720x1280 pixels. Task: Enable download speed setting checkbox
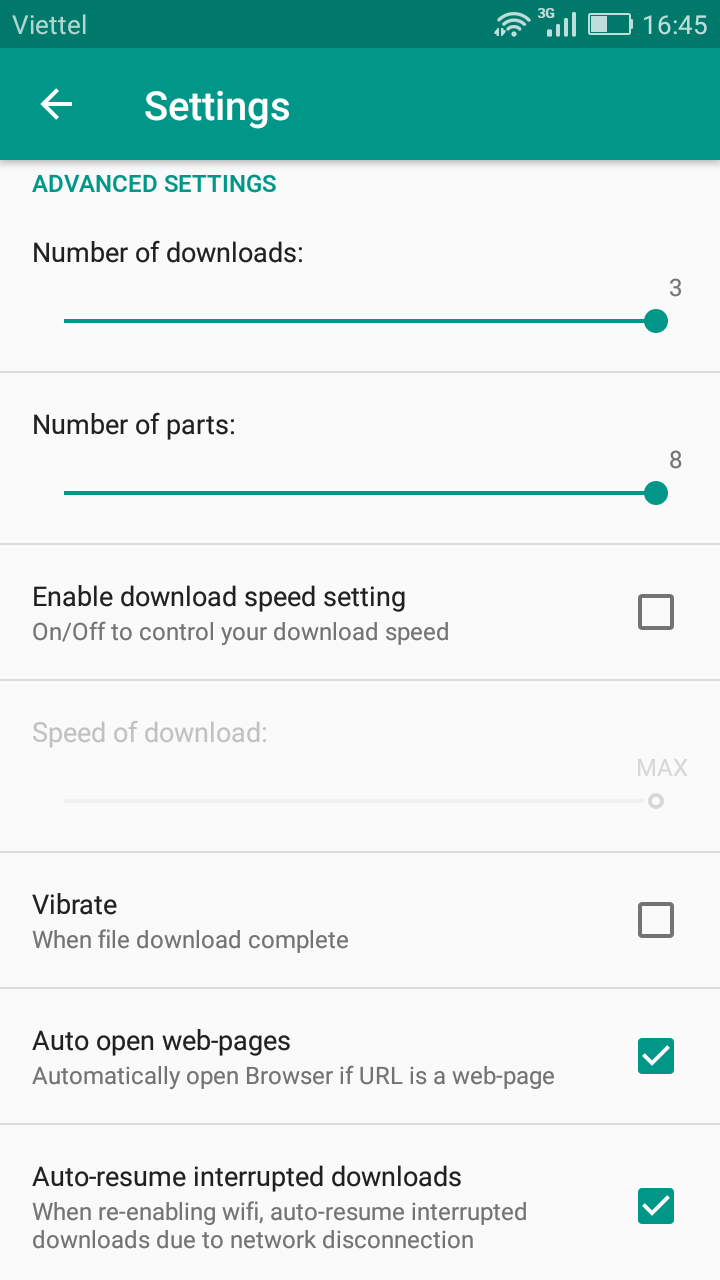(x=656, y=612)
